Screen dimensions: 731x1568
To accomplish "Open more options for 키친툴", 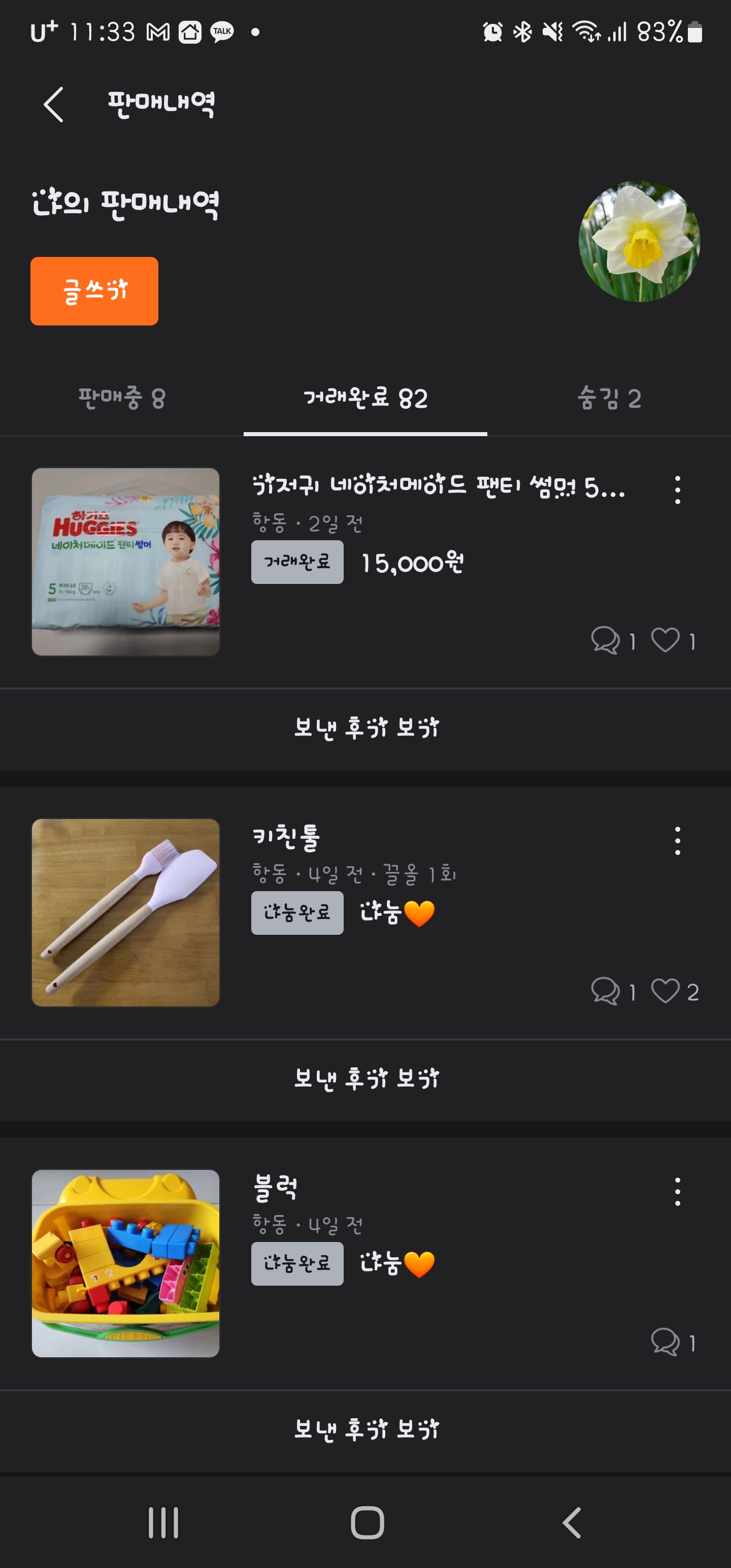I will tap(677, 840).
